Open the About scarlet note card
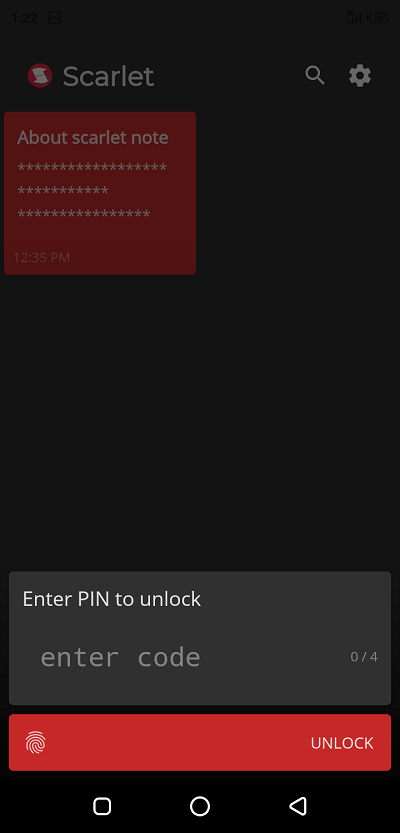The width and height of the screenshot is (400, 833). (x=100, y=193)
